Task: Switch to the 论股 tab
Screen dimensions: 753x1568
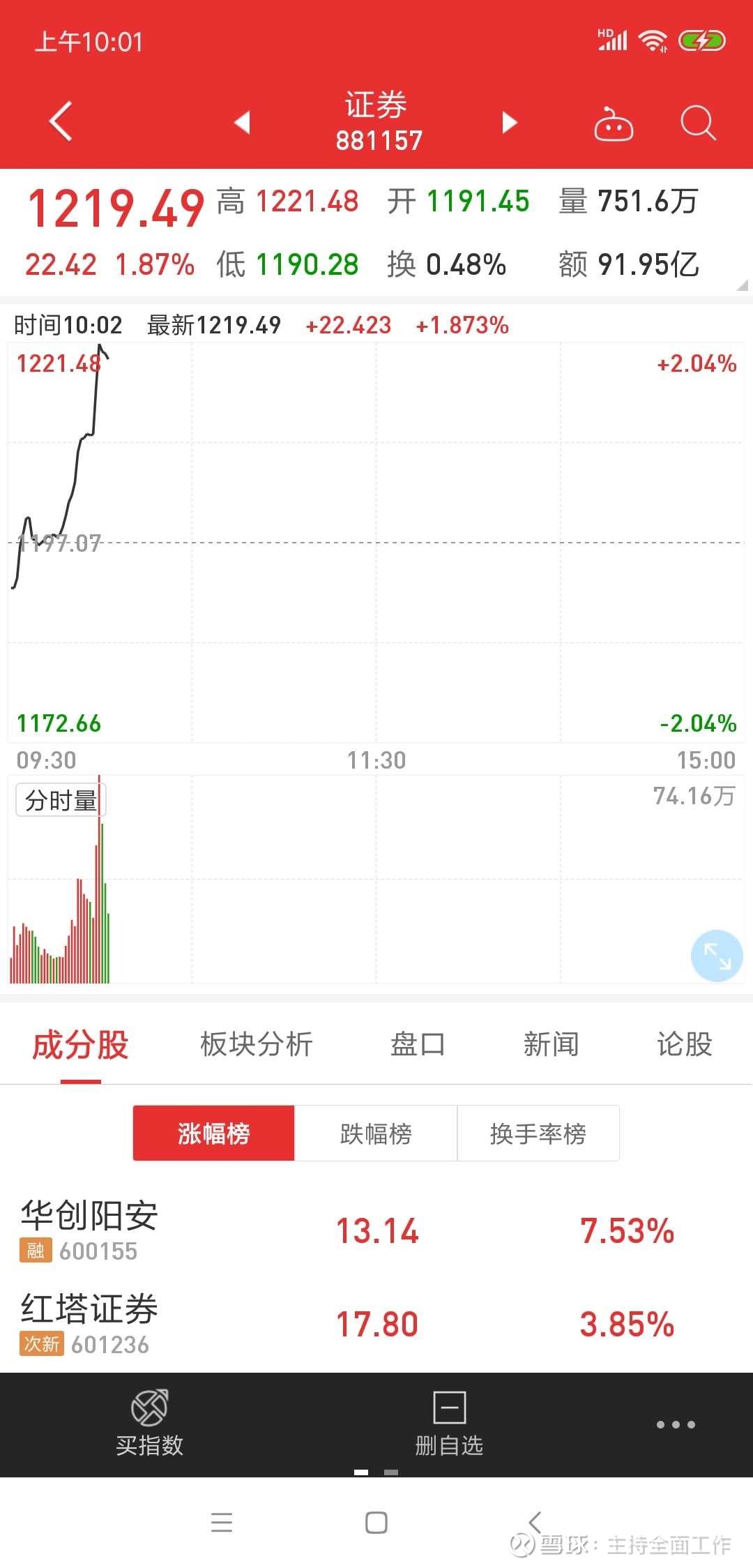Action: (684, 1045)
